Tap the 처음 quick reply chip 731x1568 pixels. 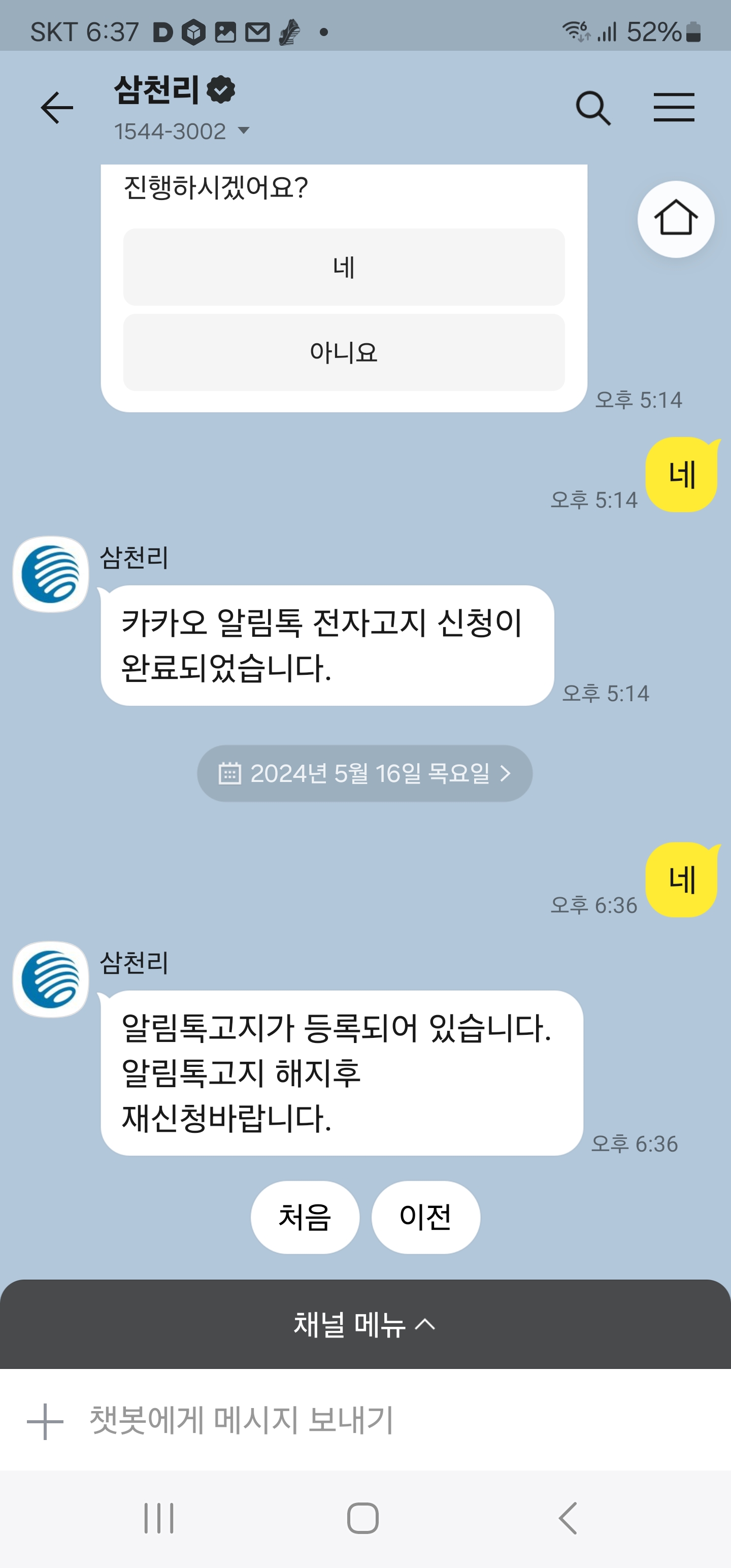(305, 1218)
